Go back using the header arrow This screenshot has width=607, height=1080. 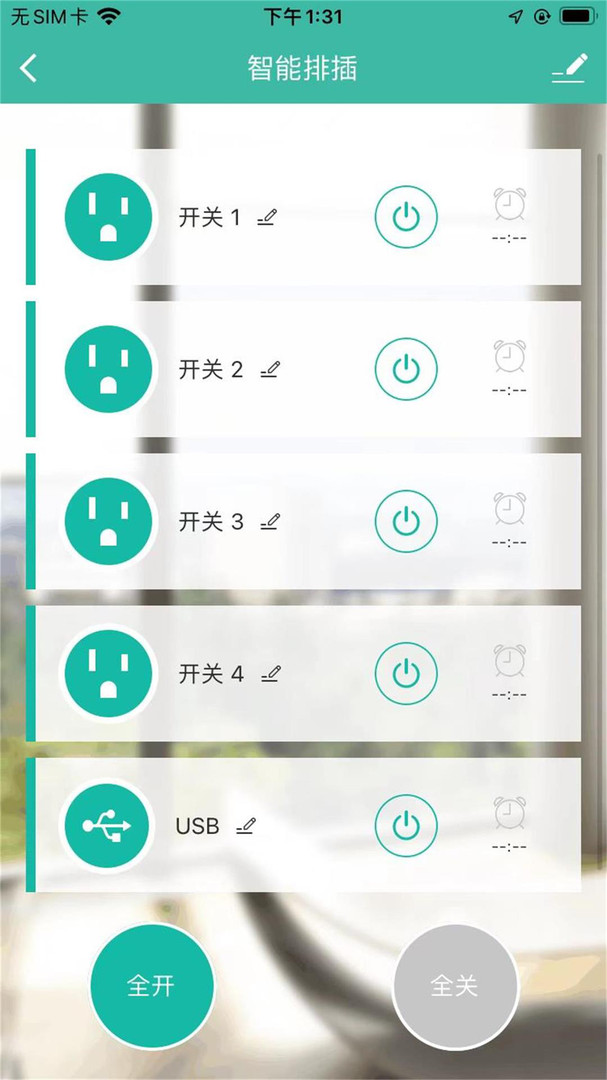click(x=29, y=68)
